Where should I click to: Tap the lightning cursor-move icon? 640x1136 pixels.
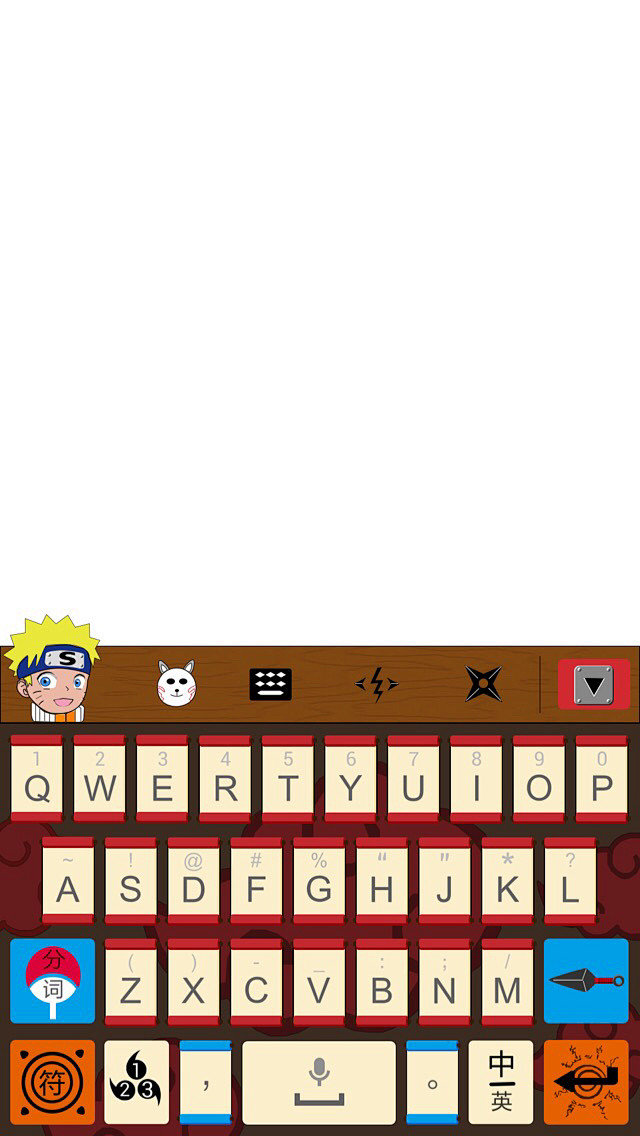376,684
